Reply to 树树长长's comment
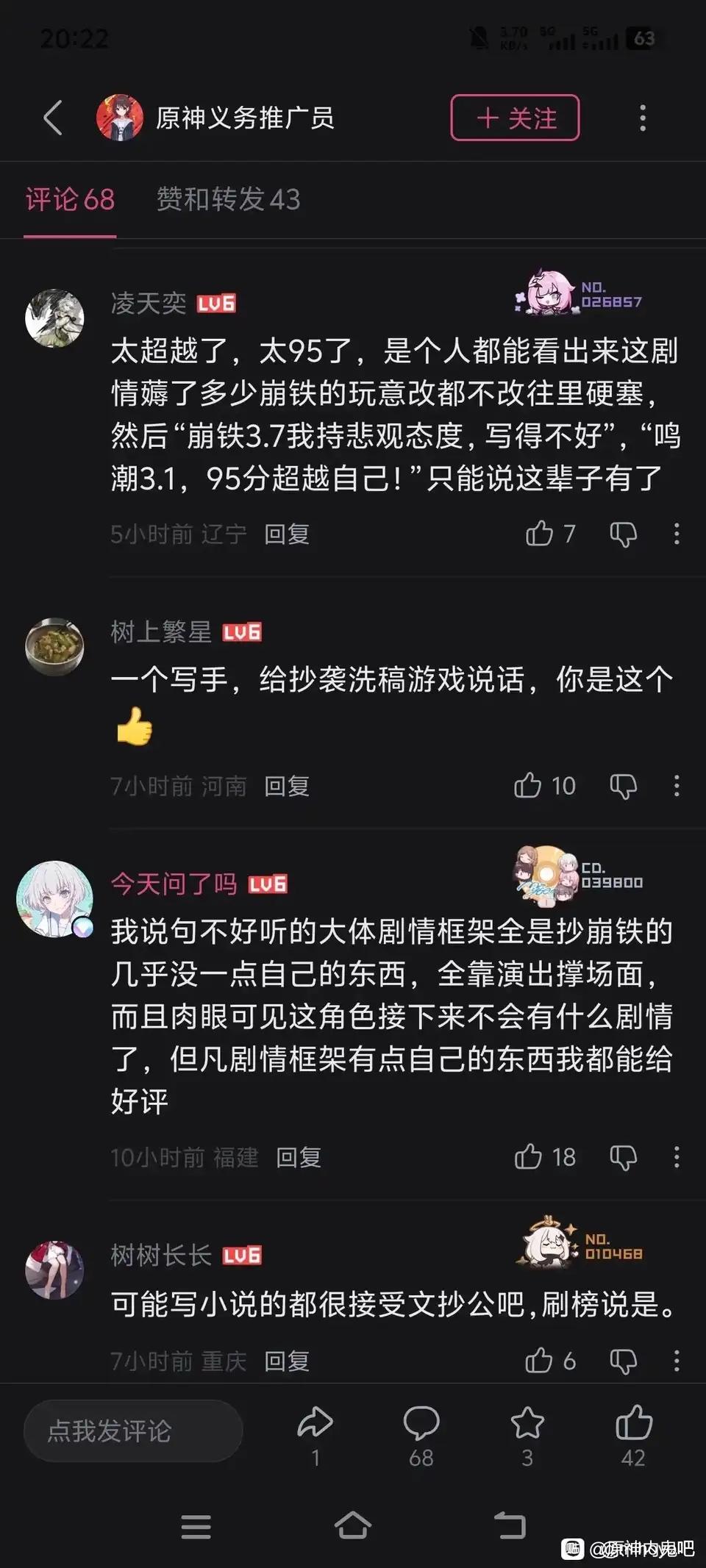This screenshot has width=706, height=1568. tap(287, 1361)
